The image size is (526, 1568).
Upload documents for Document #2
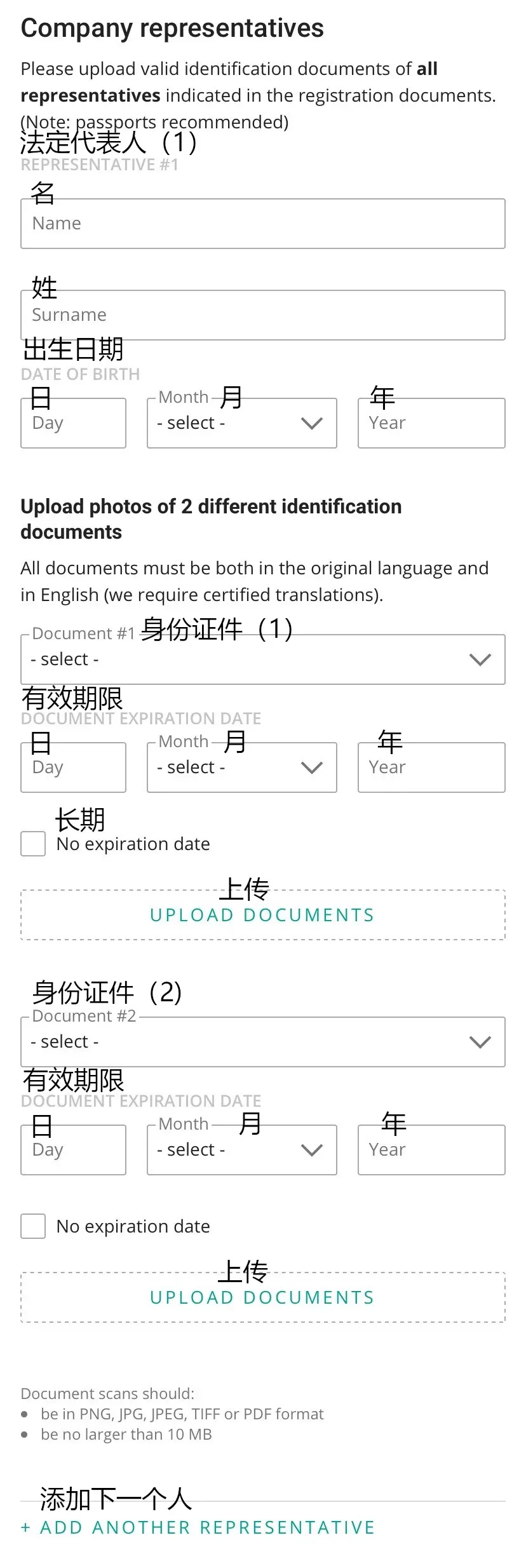coord(262,1297)
